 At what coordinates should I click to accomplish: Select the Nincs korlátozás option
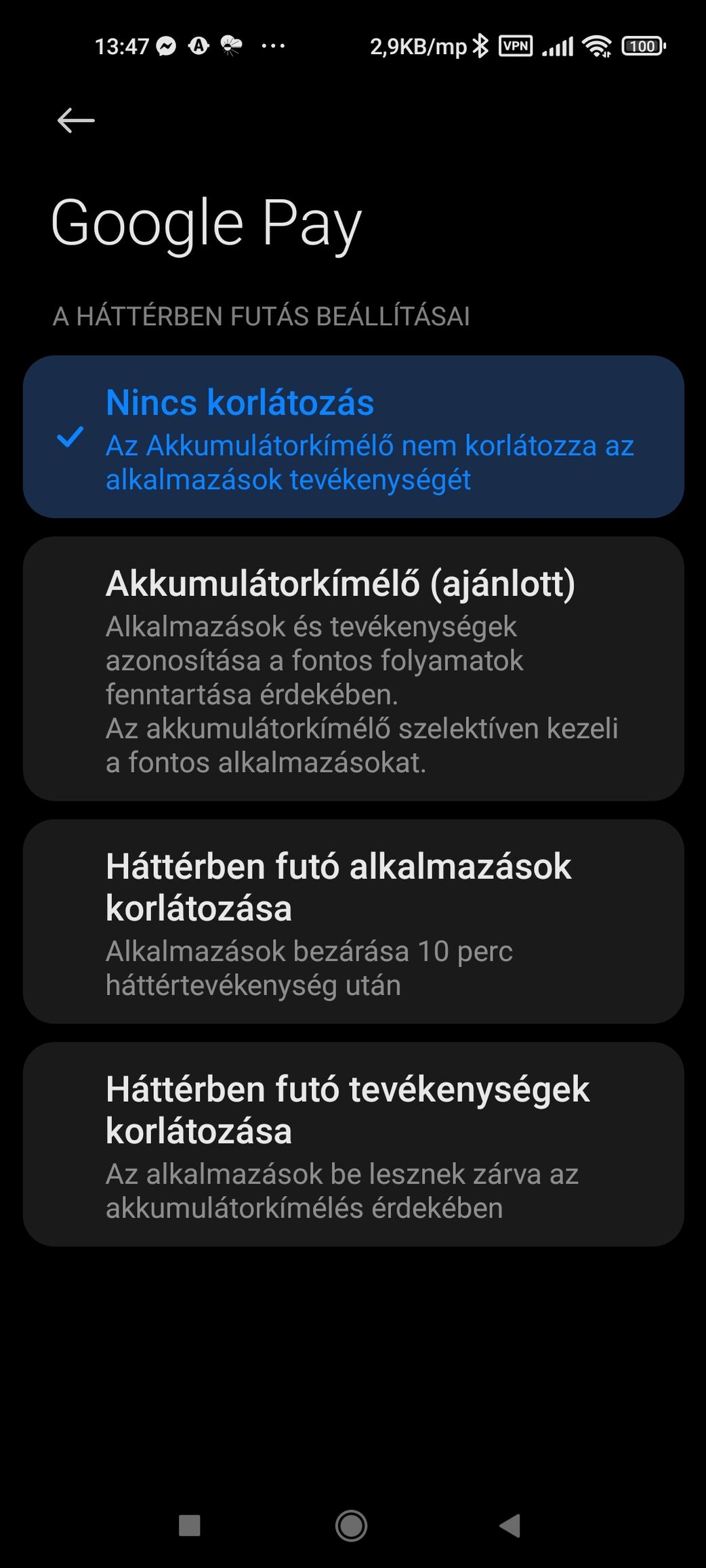pos(353,437)
